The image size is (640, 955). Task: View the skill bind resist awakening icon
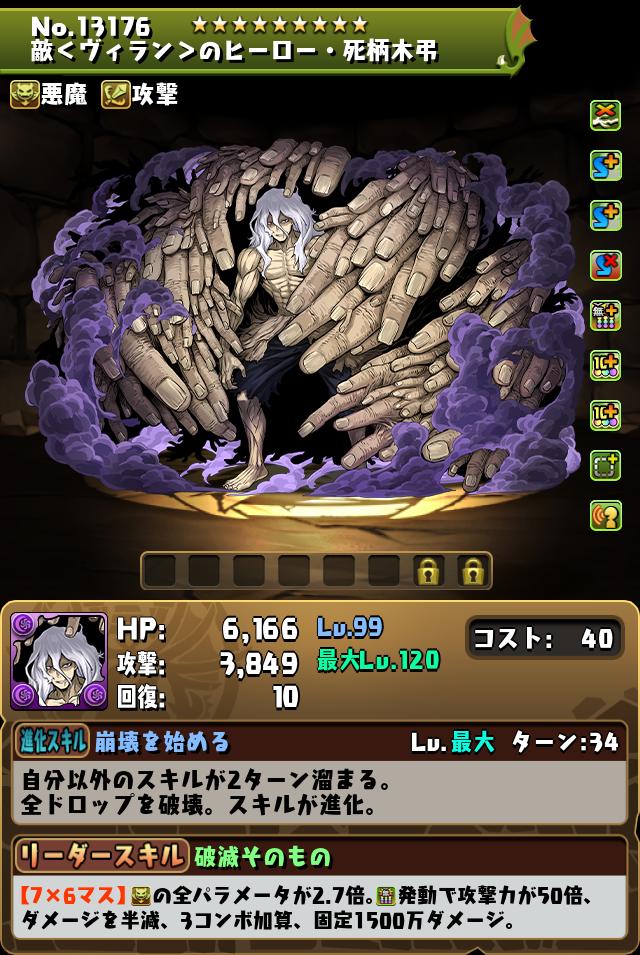(x=606, y=265)
